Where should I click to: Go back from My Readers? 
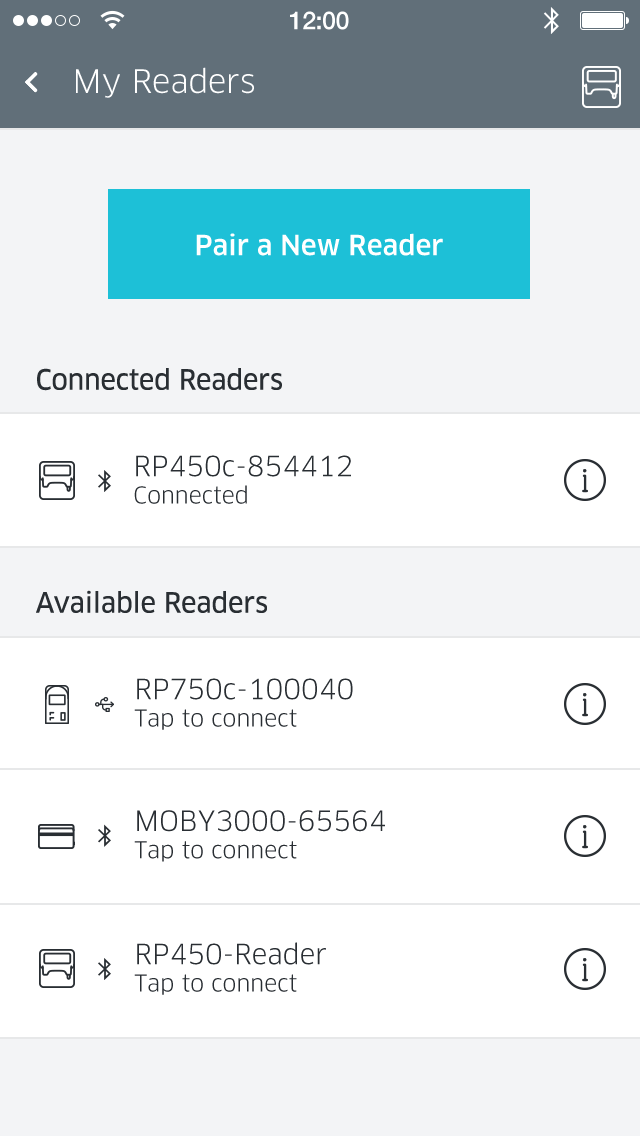pyautogui.click(x=32, y=82)
